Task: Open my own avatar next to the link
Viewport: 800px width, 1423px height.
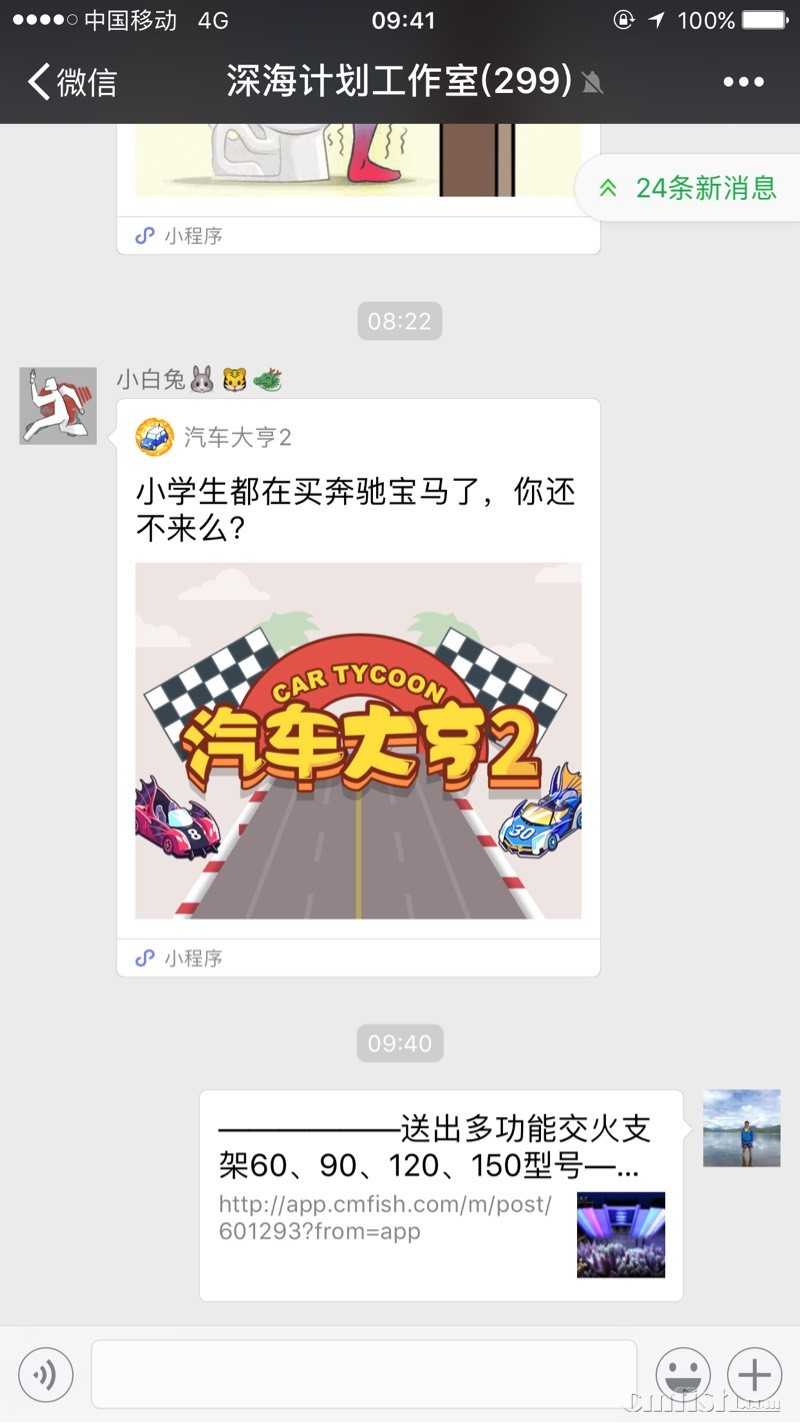Action: (741, 1128)
